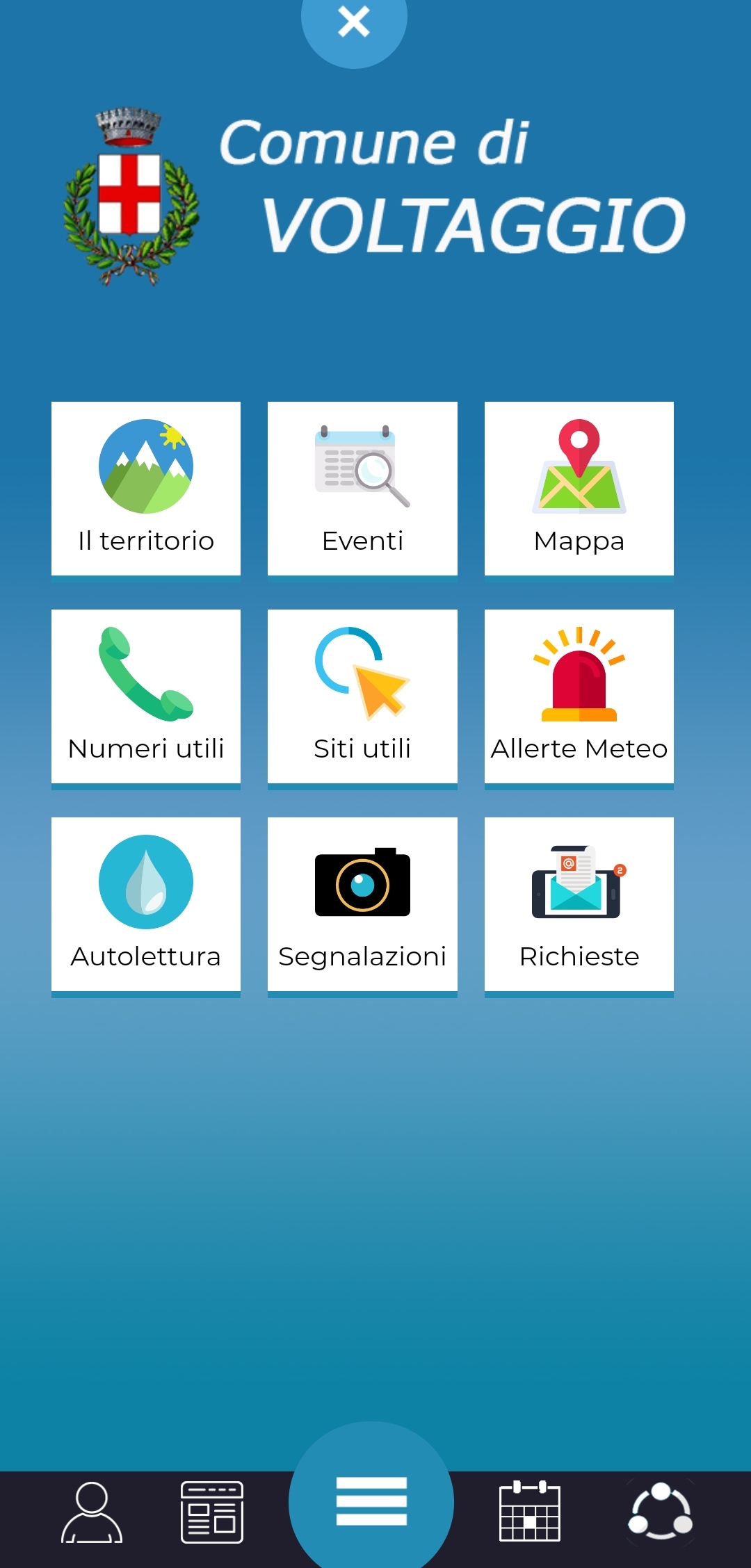Image resolution: width=751 pixels, height=1568 pixels.
Task: Open the news tab
Action: [212, 1512]
